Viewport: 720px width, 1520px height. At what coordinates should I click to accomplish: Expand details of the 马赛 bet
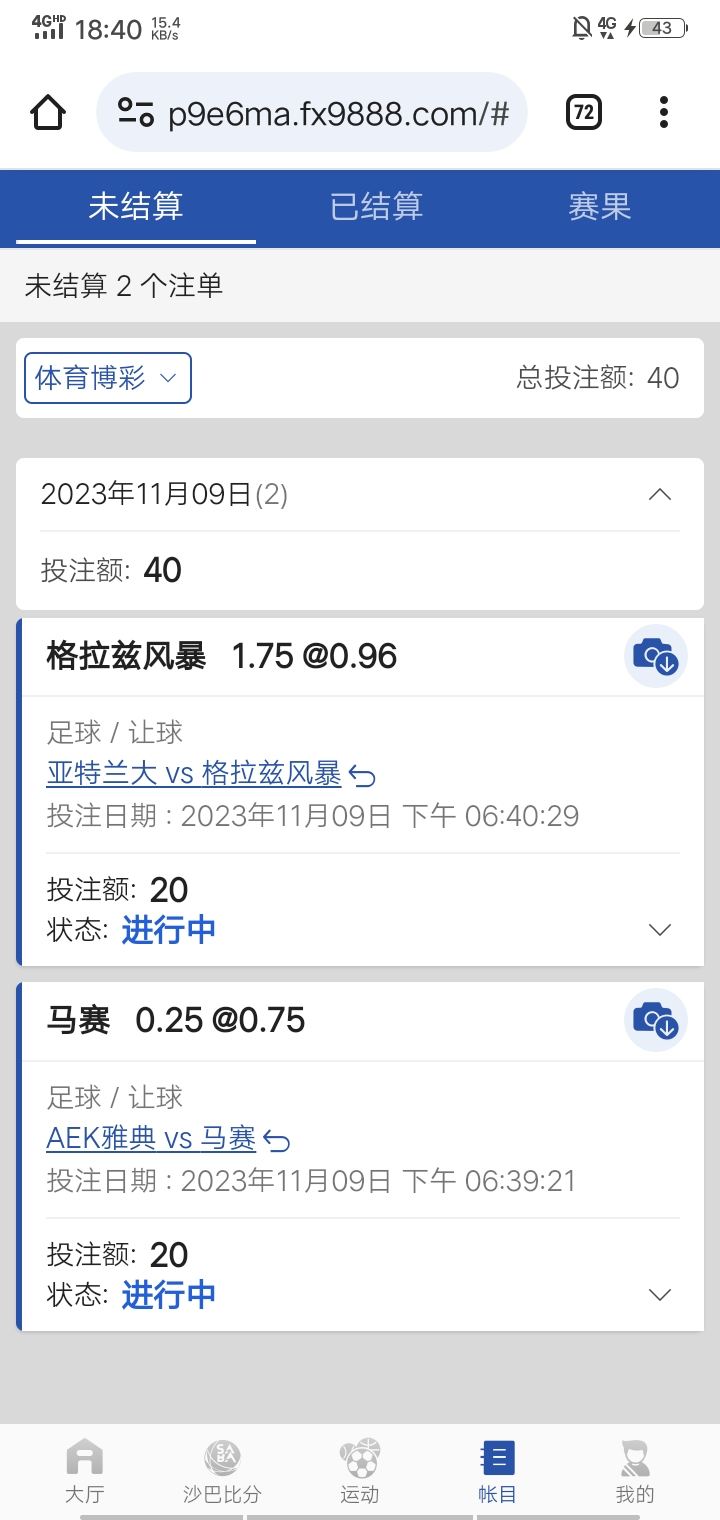[659, 1295]
